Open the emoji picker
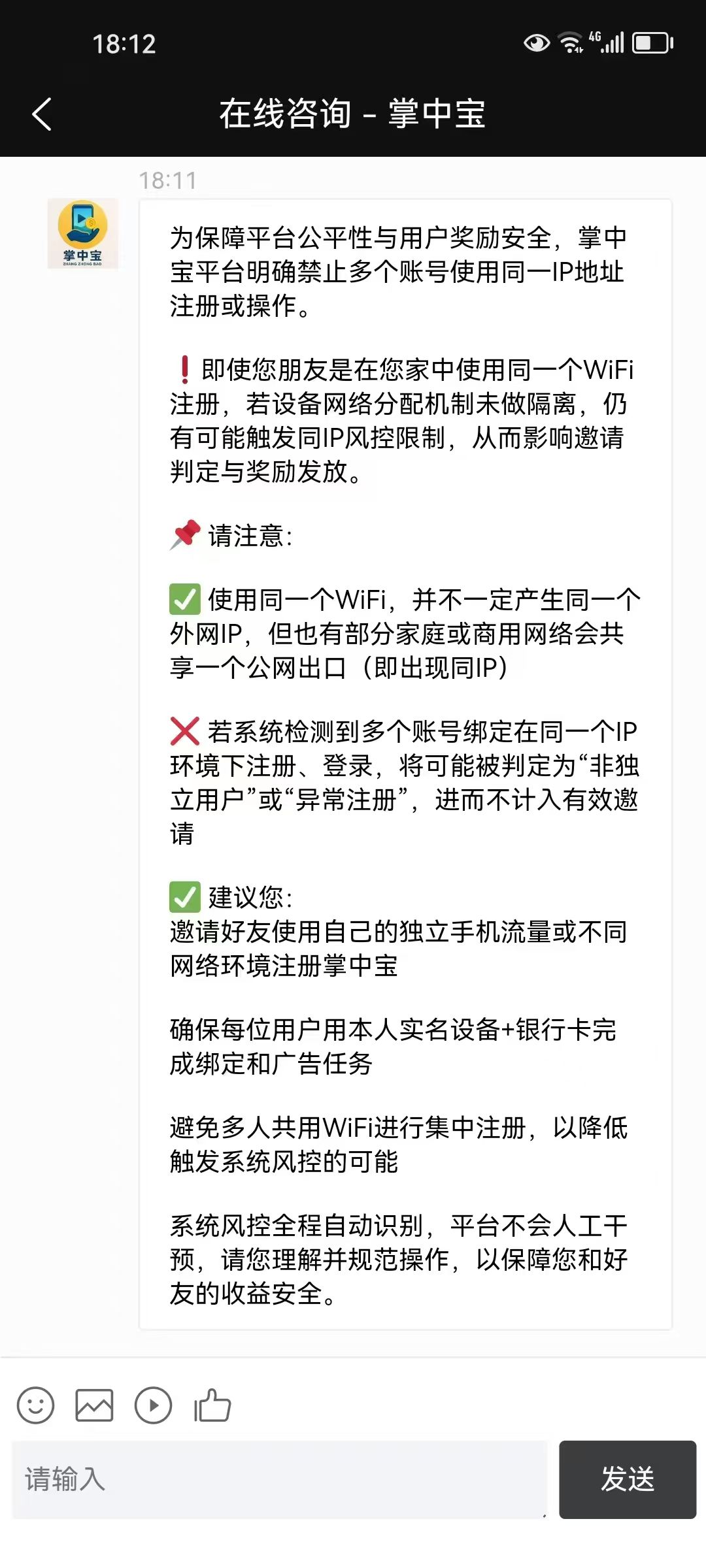The height and width of the screenshot is (1568, 706). point(35,1405)
